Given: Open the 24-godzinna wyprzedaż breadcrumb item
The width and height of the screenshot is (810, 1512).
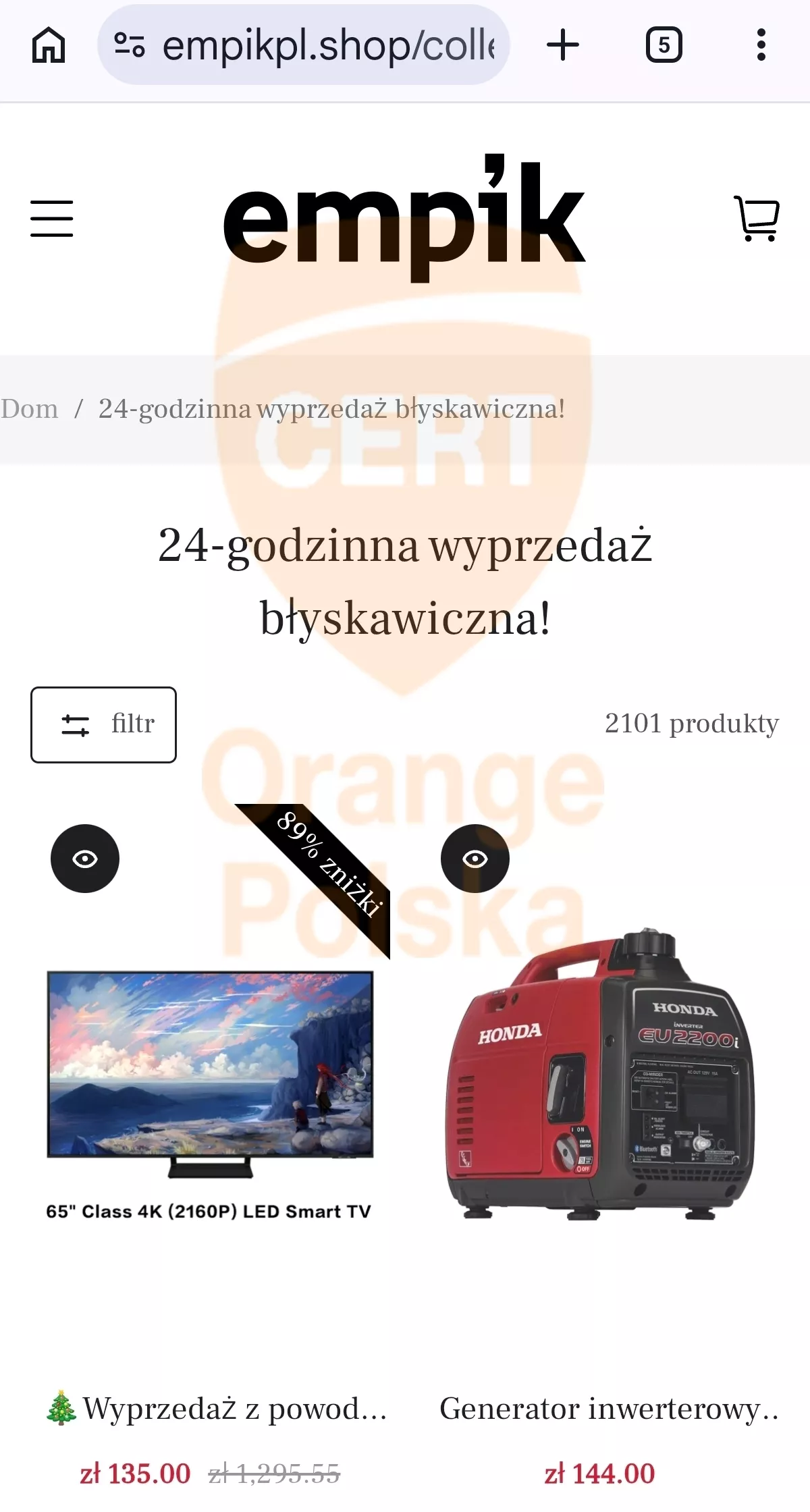Looking at the screenshot, I should 331,408.
